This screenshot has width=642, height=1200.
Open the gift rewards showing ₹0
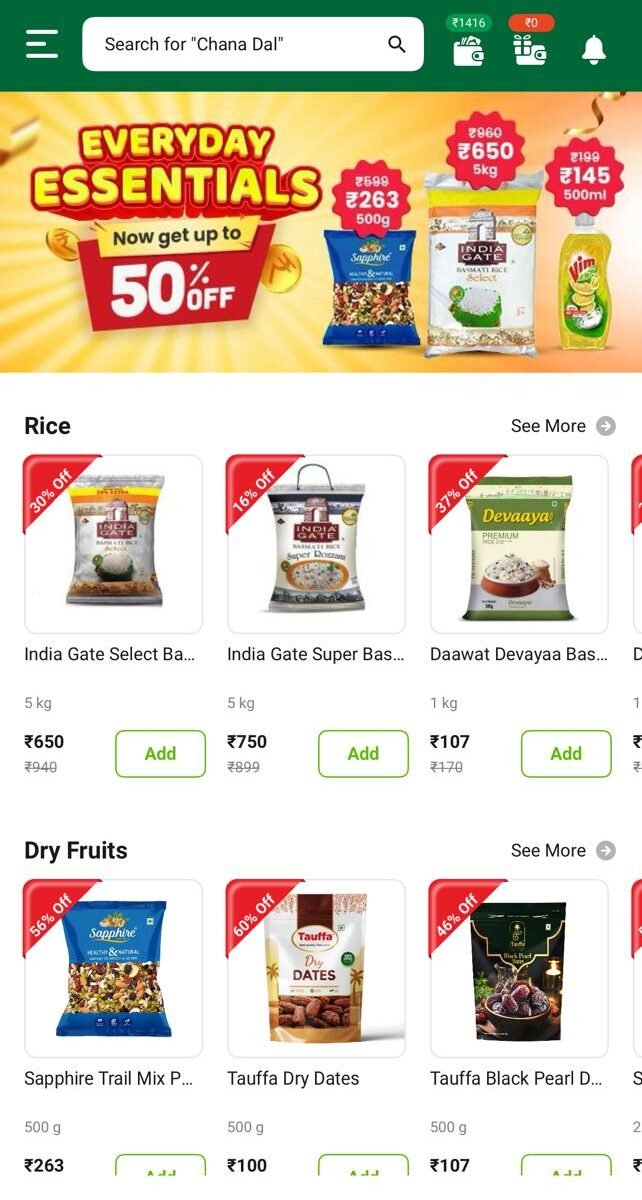[530, 46]
